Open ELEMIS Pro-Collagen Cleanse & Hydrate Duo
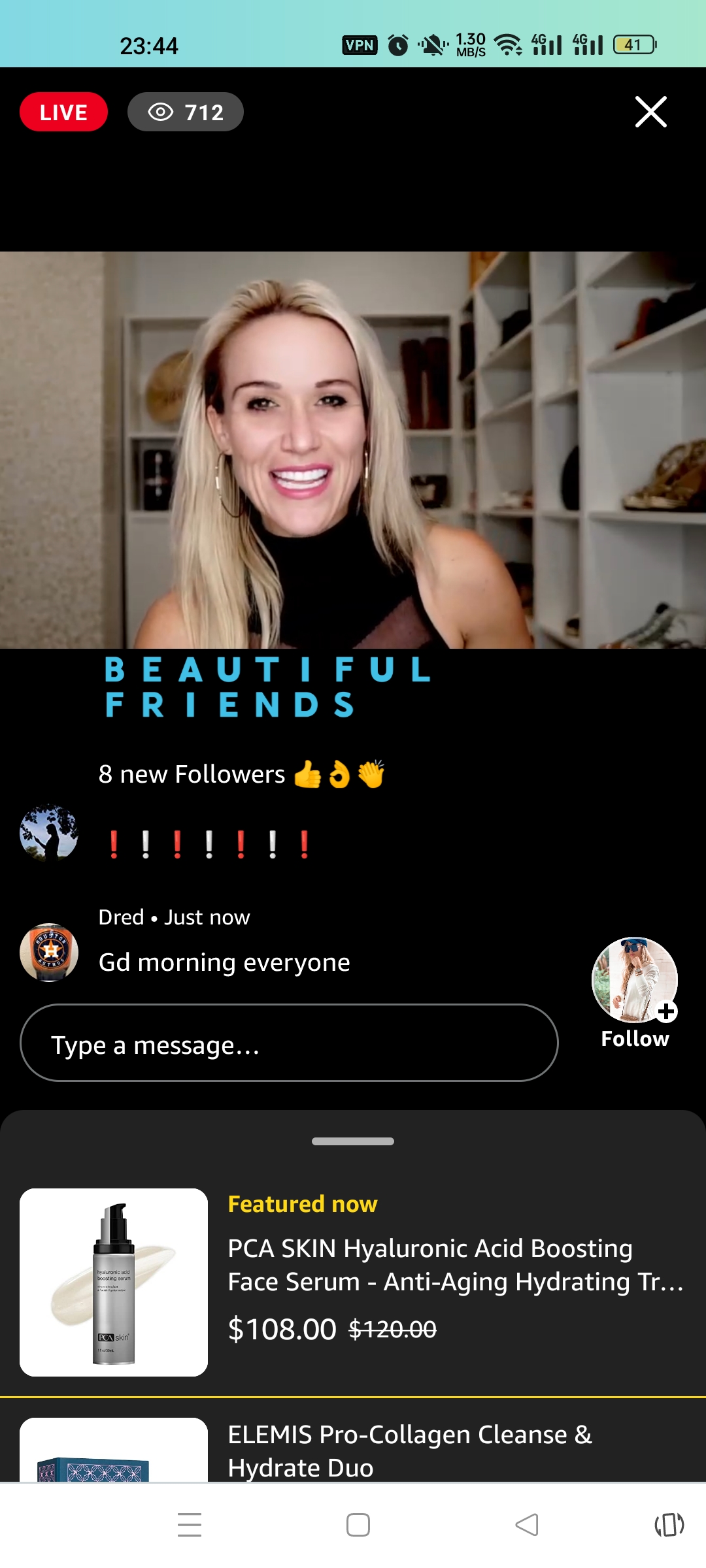Image resolution: width=706 pixels, height=1568 pixels. coord(410,1450)
